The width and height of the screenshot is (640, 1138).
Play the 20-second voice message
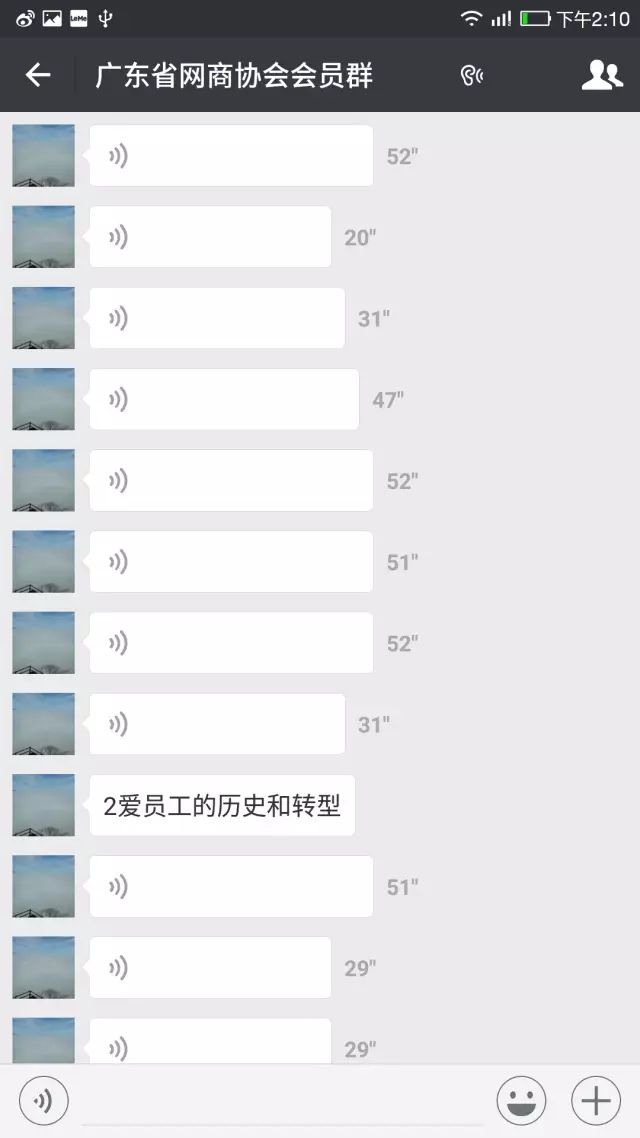[x=210, y=237]
